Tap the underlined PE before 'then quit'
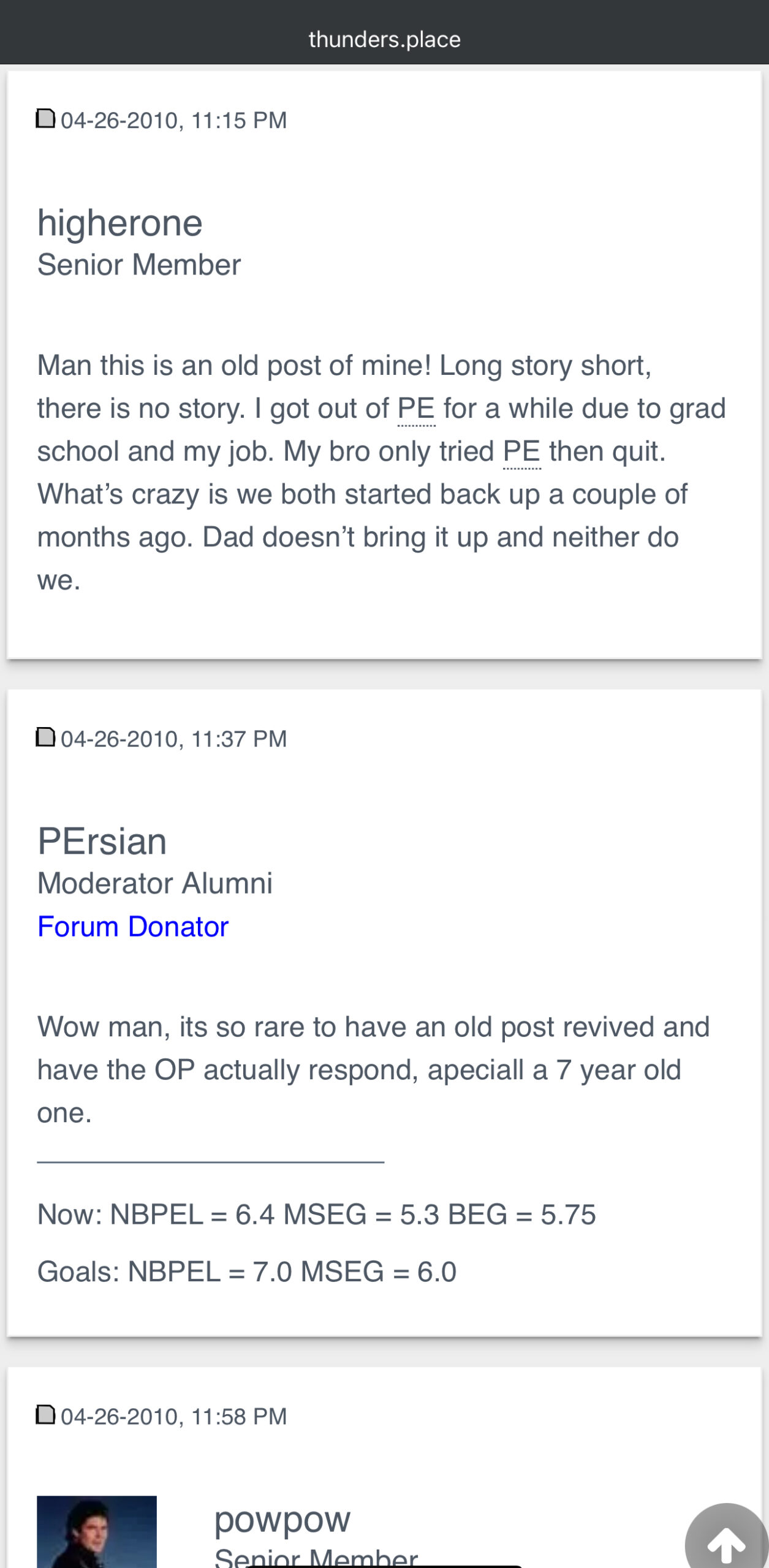Image resolution: width=769 pixels, height=1568 pixels. coord(521,451)
